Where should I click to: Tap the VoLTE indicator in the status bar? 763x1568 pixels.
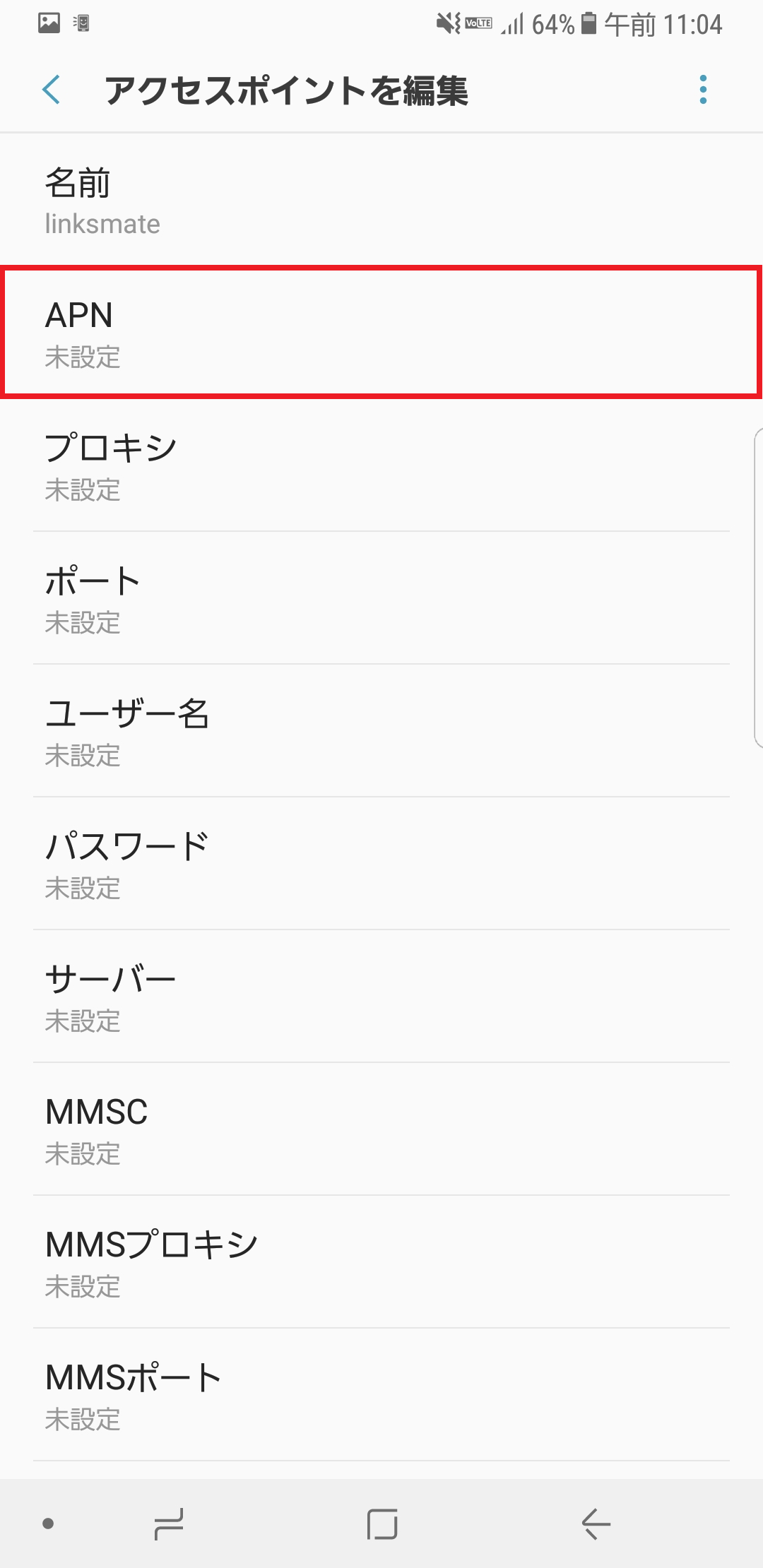(477, 22)
